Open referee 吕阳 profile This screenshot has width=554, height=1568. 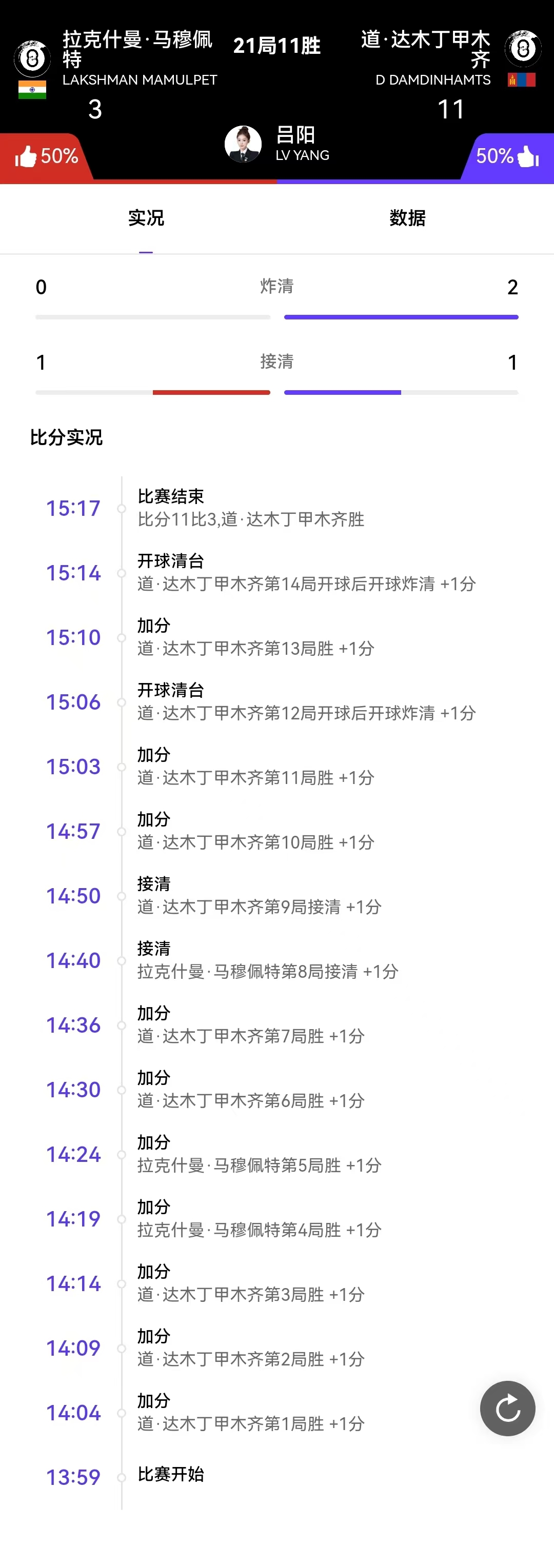244,144
